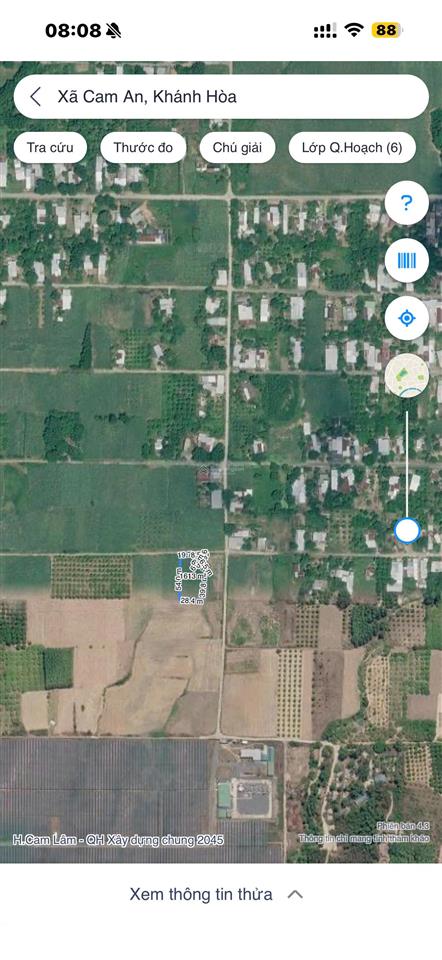
Task: Show the Chú giải legend
Action: click(x=238, y=148)
